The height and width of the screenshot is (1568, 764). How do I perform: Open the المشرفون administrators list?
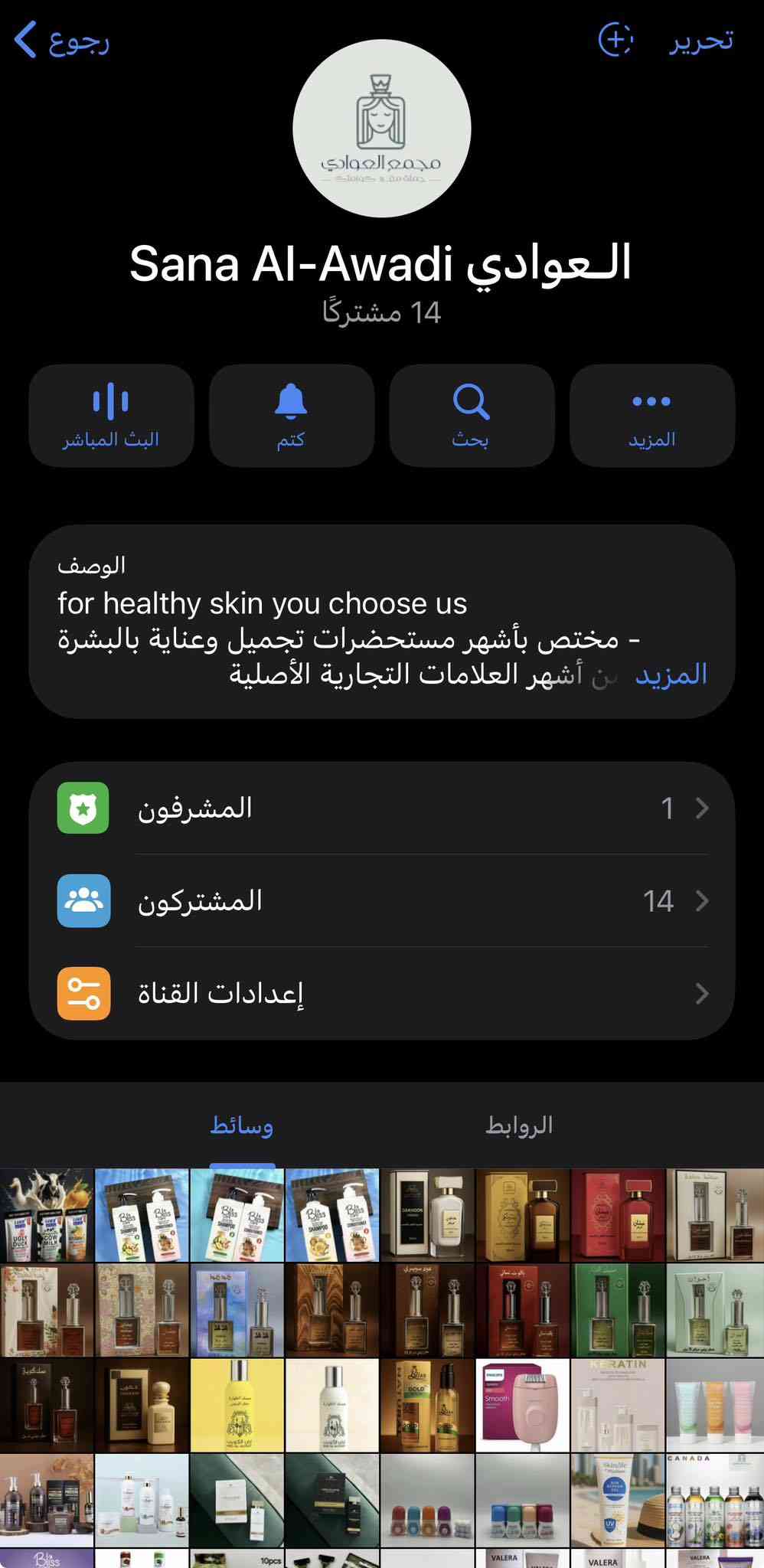pyautogui.click(x=381, y=808)
